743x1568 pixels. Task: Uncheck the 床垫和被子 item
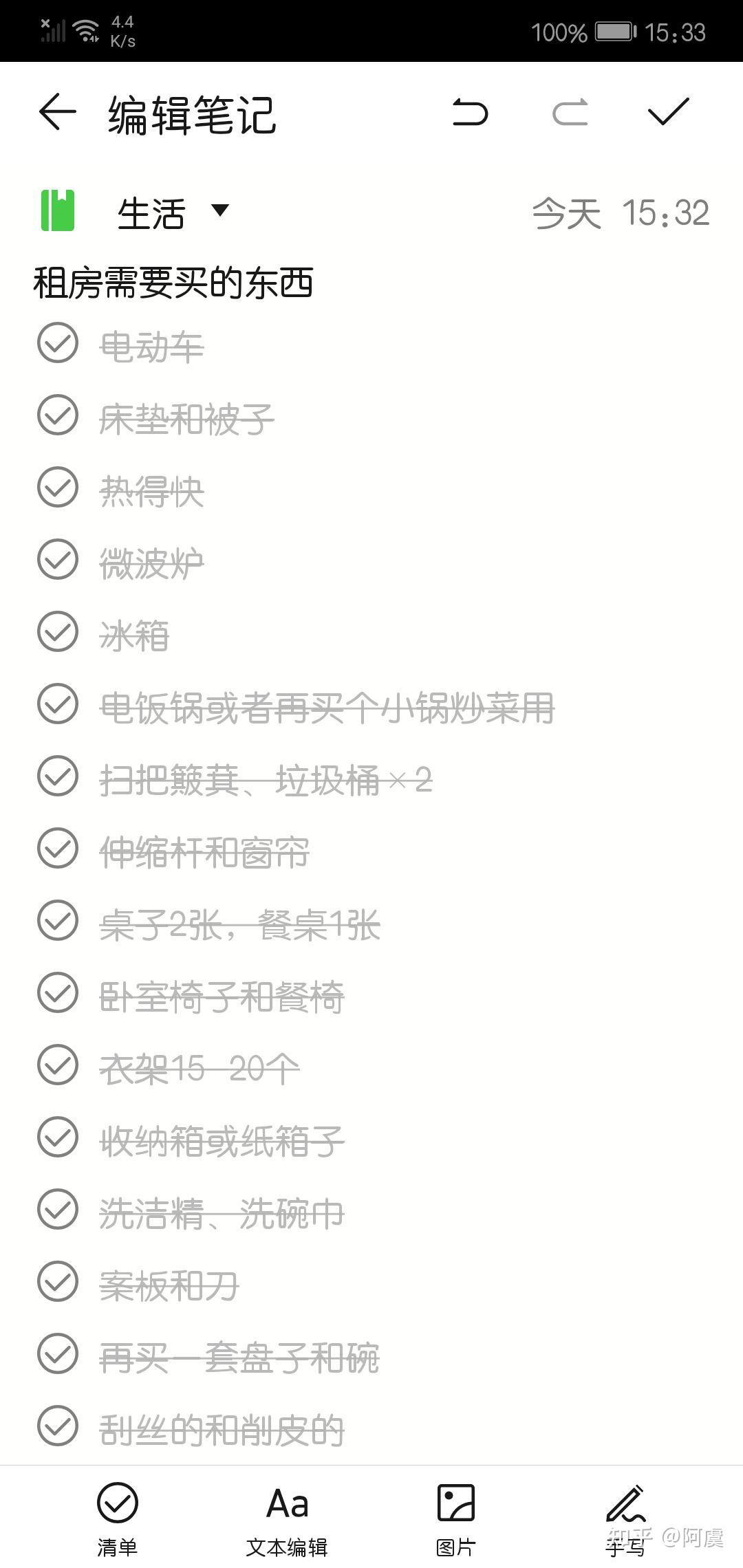[58, 415]
